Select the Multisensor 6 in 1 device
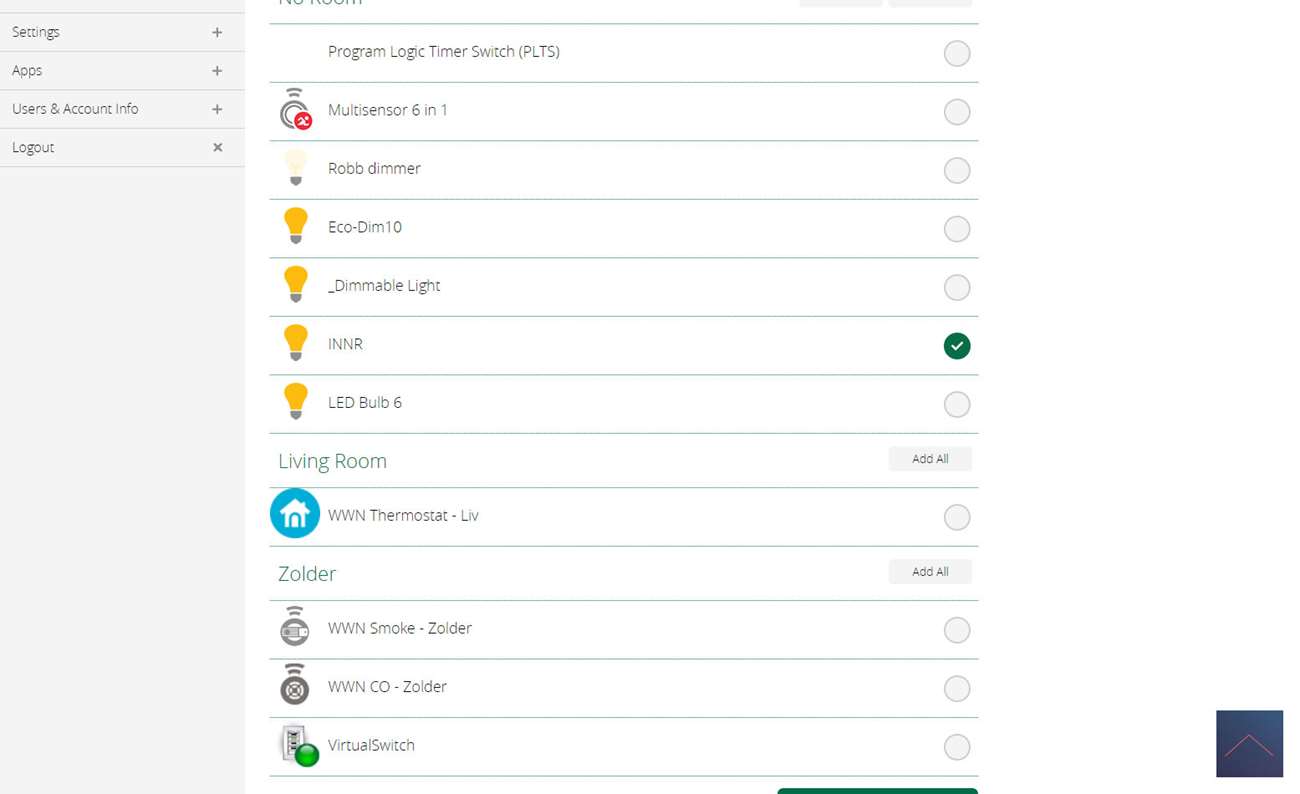This screenshot has width=1300, height=794. click(957, 112)
